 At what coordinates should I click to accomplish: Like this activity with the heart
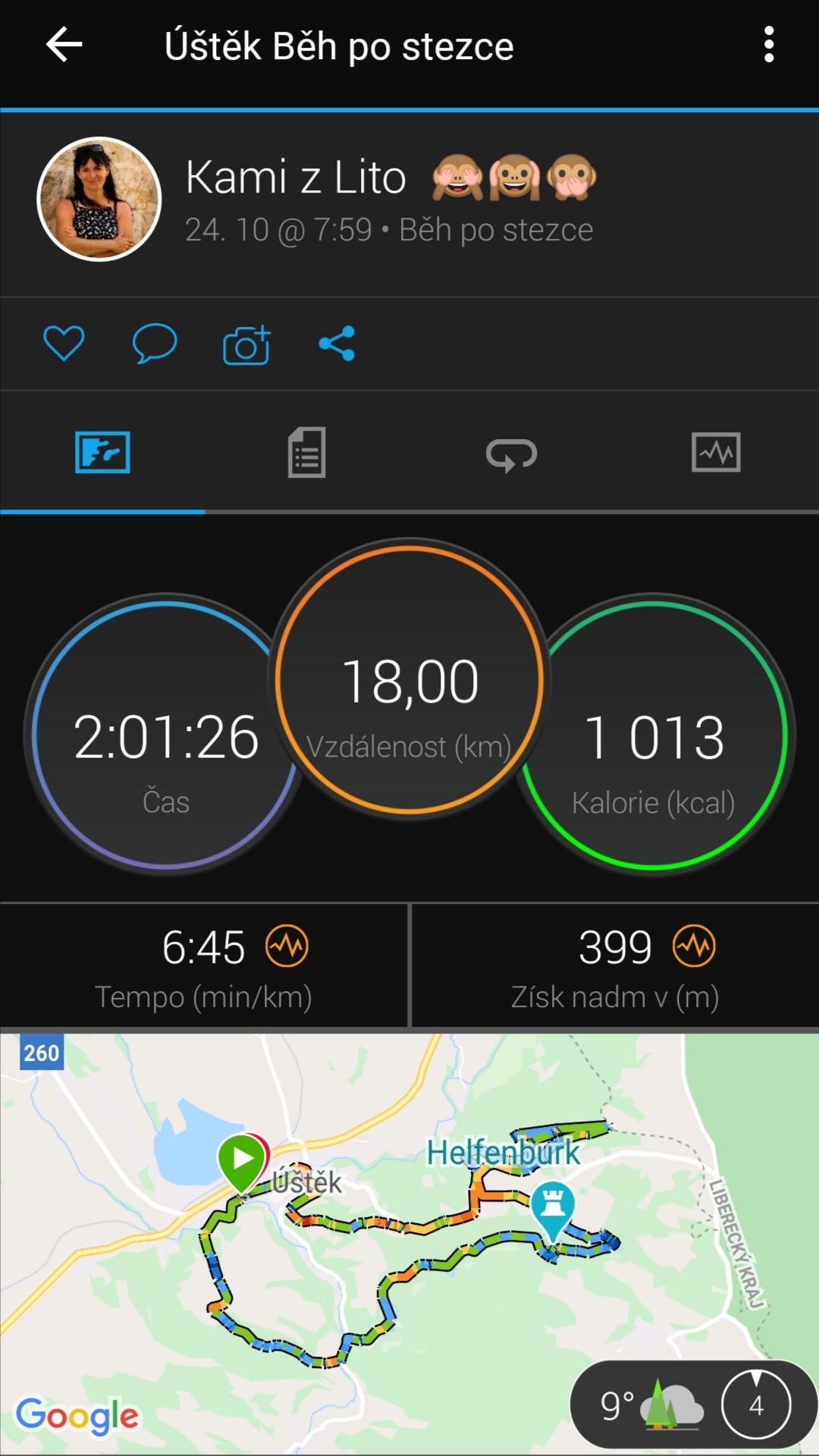pyautogui.click(x=64, y=344)
